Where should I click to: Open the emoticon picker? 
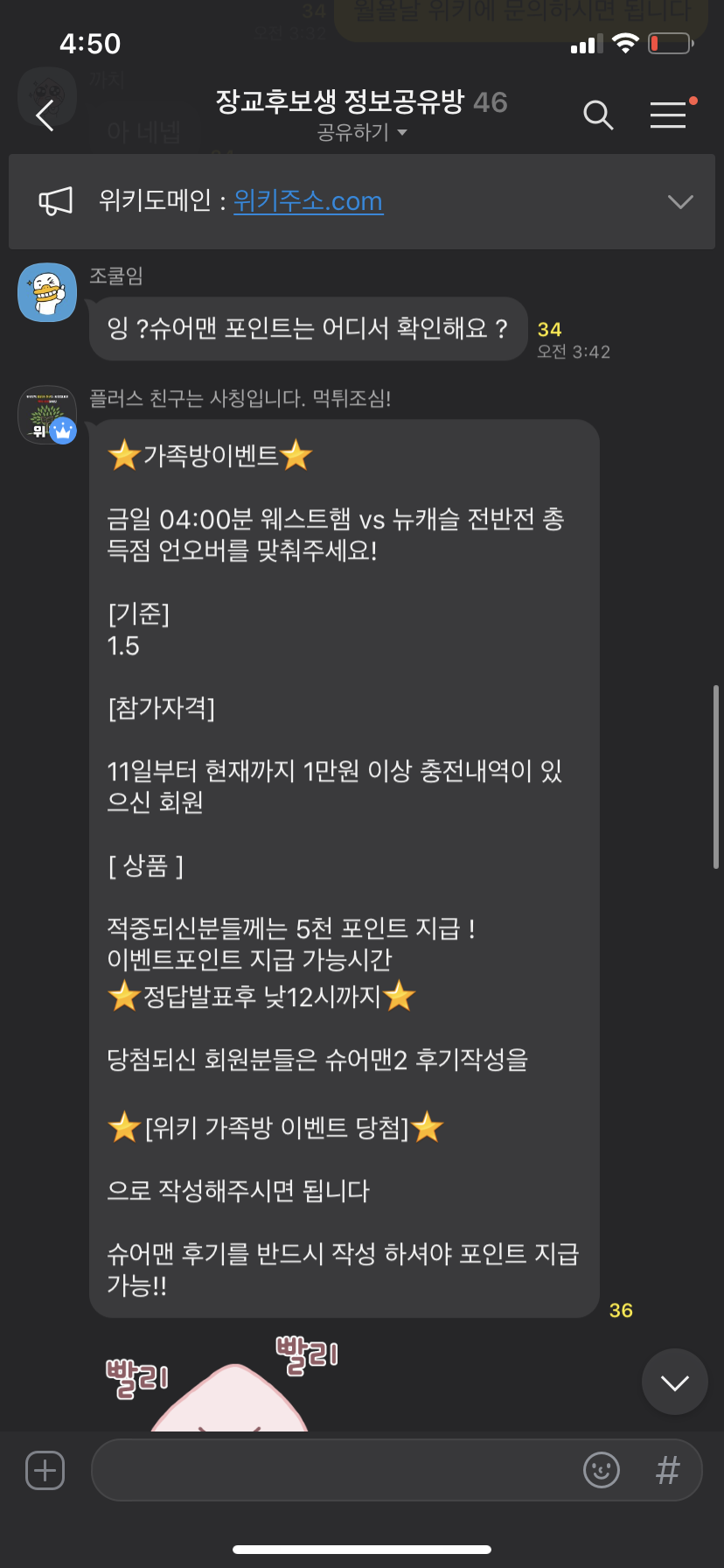602,1470
